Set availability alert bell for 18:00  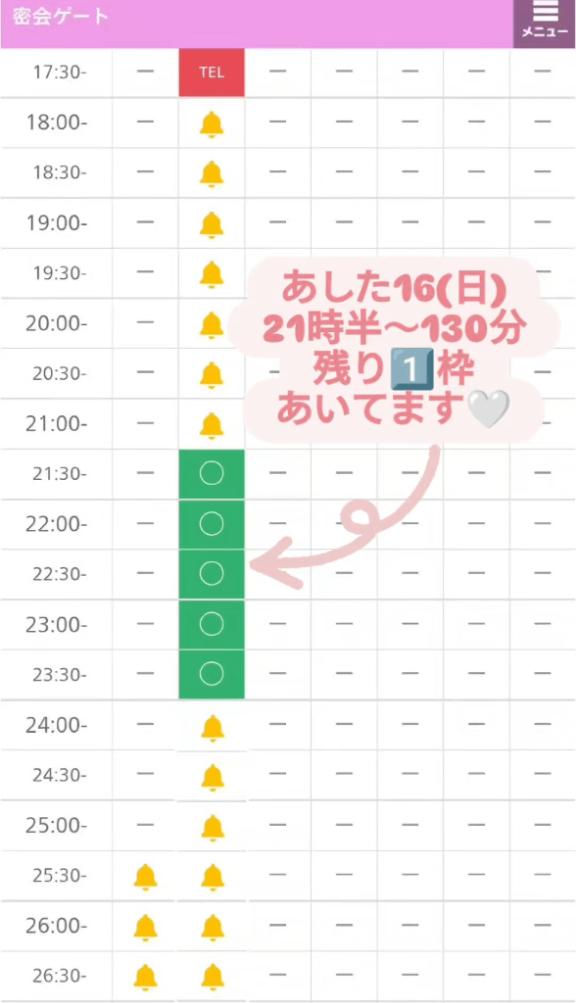point(212,124)
